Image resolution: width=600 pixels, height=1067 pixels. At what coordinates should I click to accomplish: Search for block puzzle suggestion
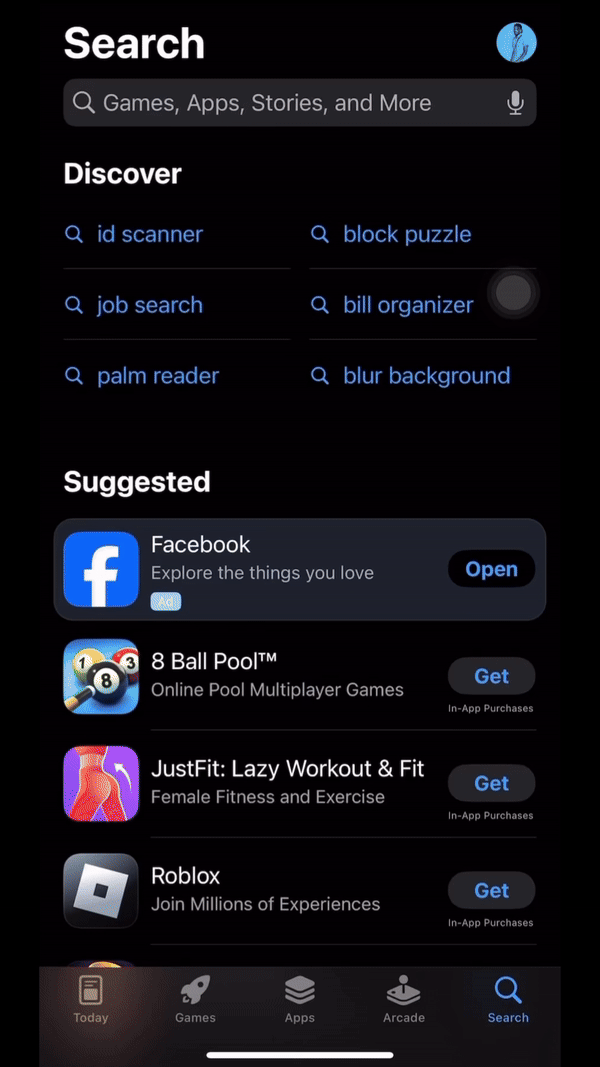click(406, 234)
